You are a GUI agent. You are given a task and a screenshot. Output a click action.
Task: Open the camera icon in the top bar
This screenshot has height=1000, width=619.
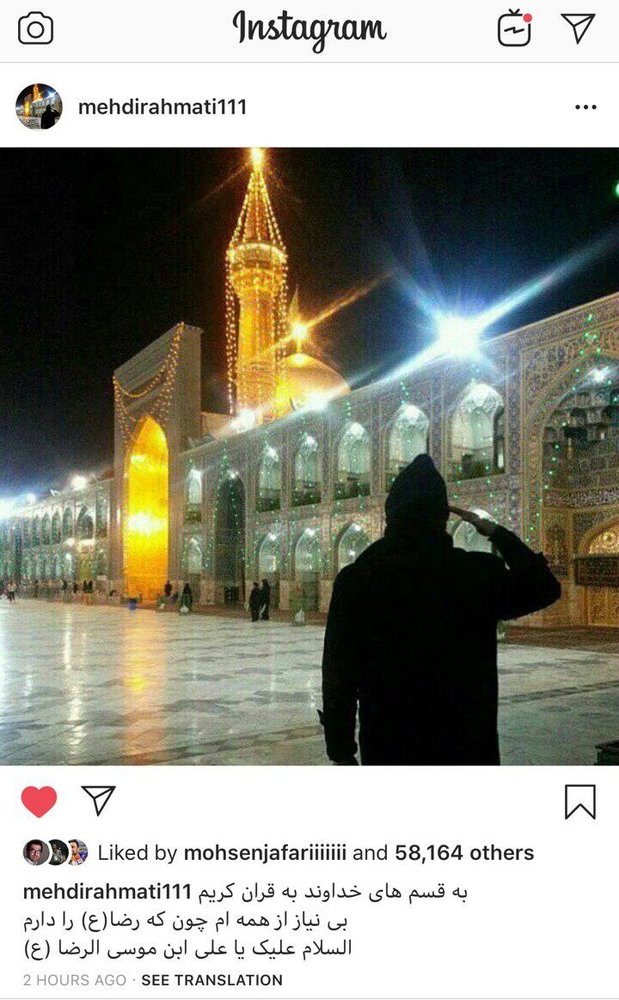36,29
